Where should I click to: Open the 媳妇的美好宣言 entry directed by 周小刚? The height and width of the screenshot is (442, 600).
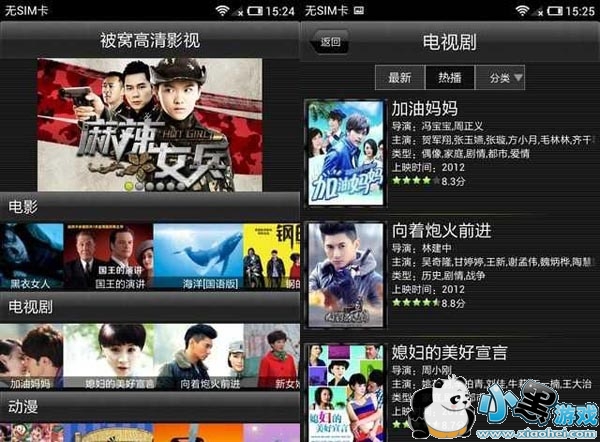pos(451,392)
